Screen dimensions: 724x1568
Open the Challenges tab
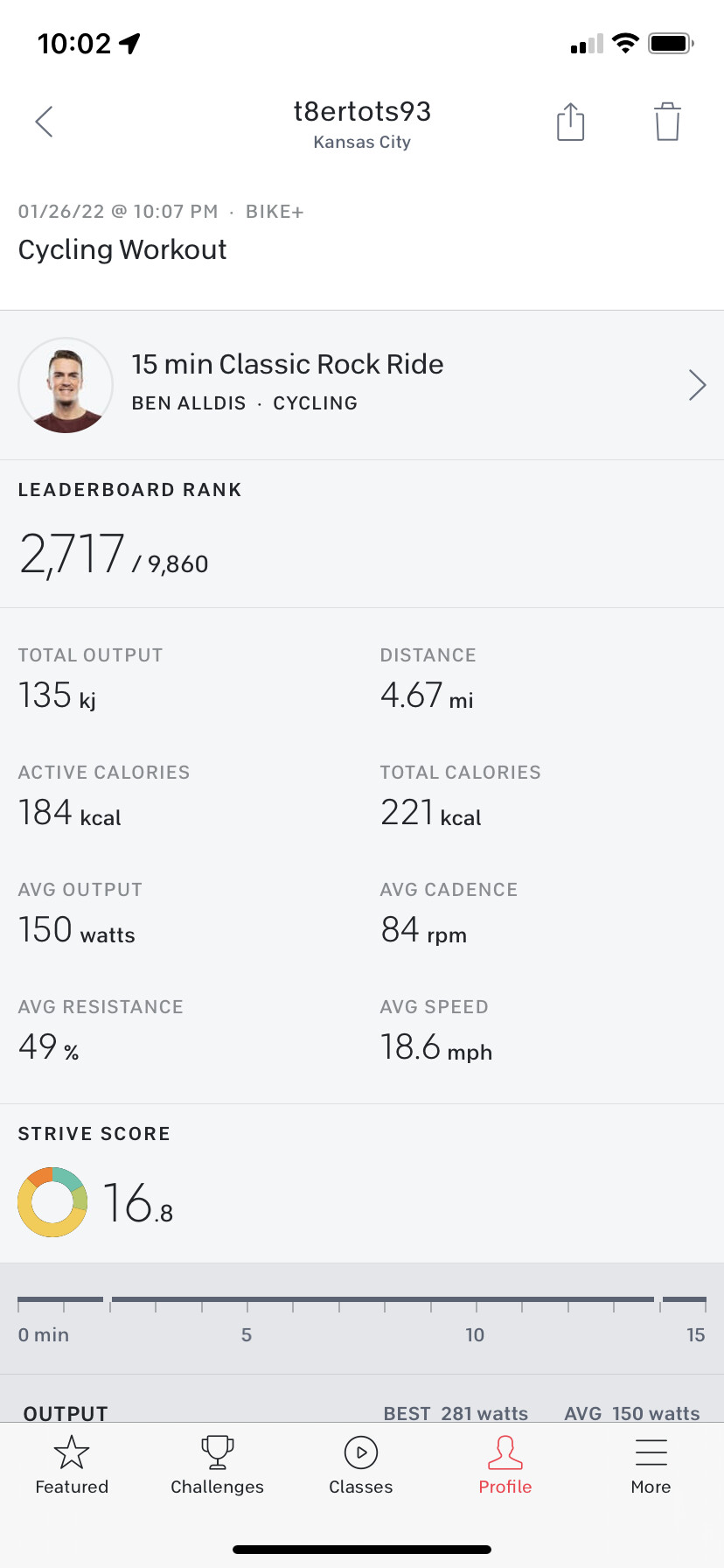pyautogui.click(x=217, y=1466)
